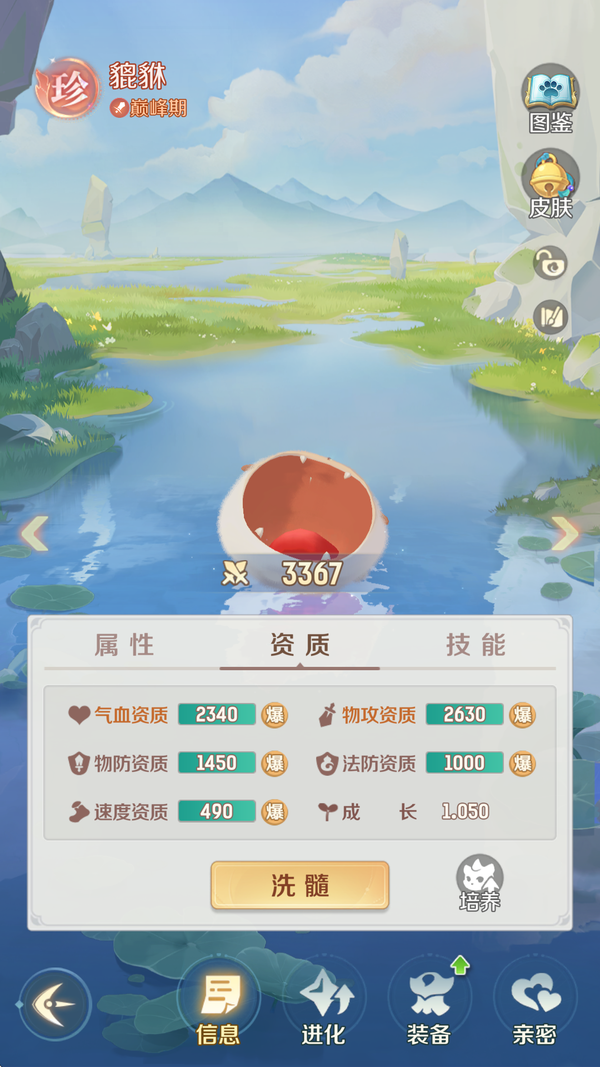Show the next pet with right arrow
The image size is (600, 1067).
565,533
